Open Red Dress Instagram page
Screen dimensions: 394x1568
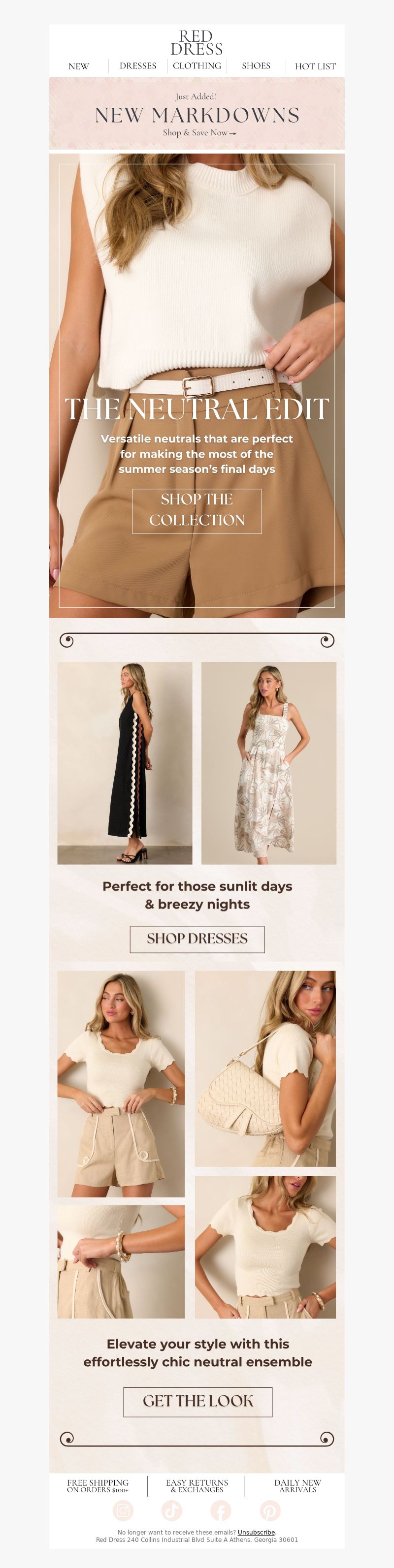[123, 1510]
